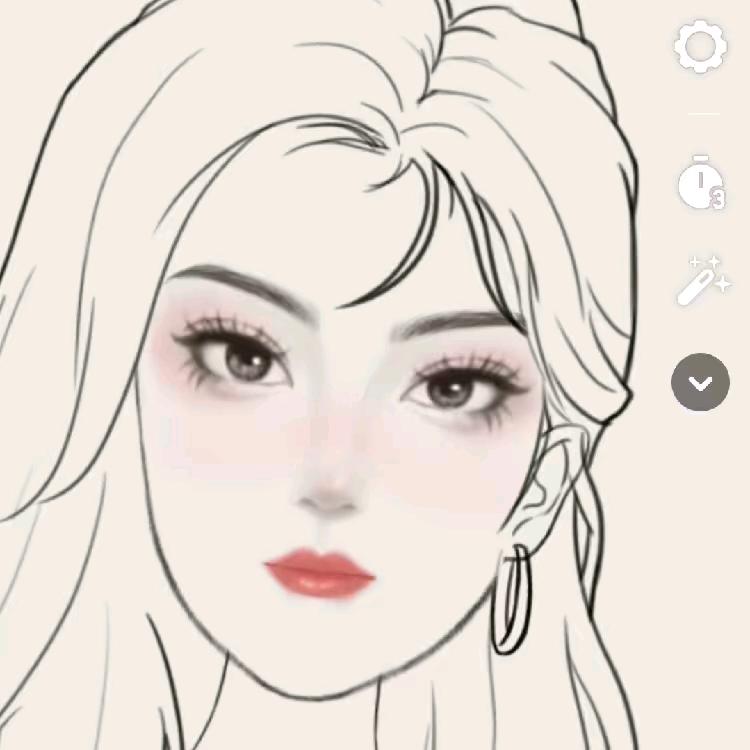Set the 3-second timer
Image resolution: width=750 pixels, height=750 pixels.
(700, 184)
